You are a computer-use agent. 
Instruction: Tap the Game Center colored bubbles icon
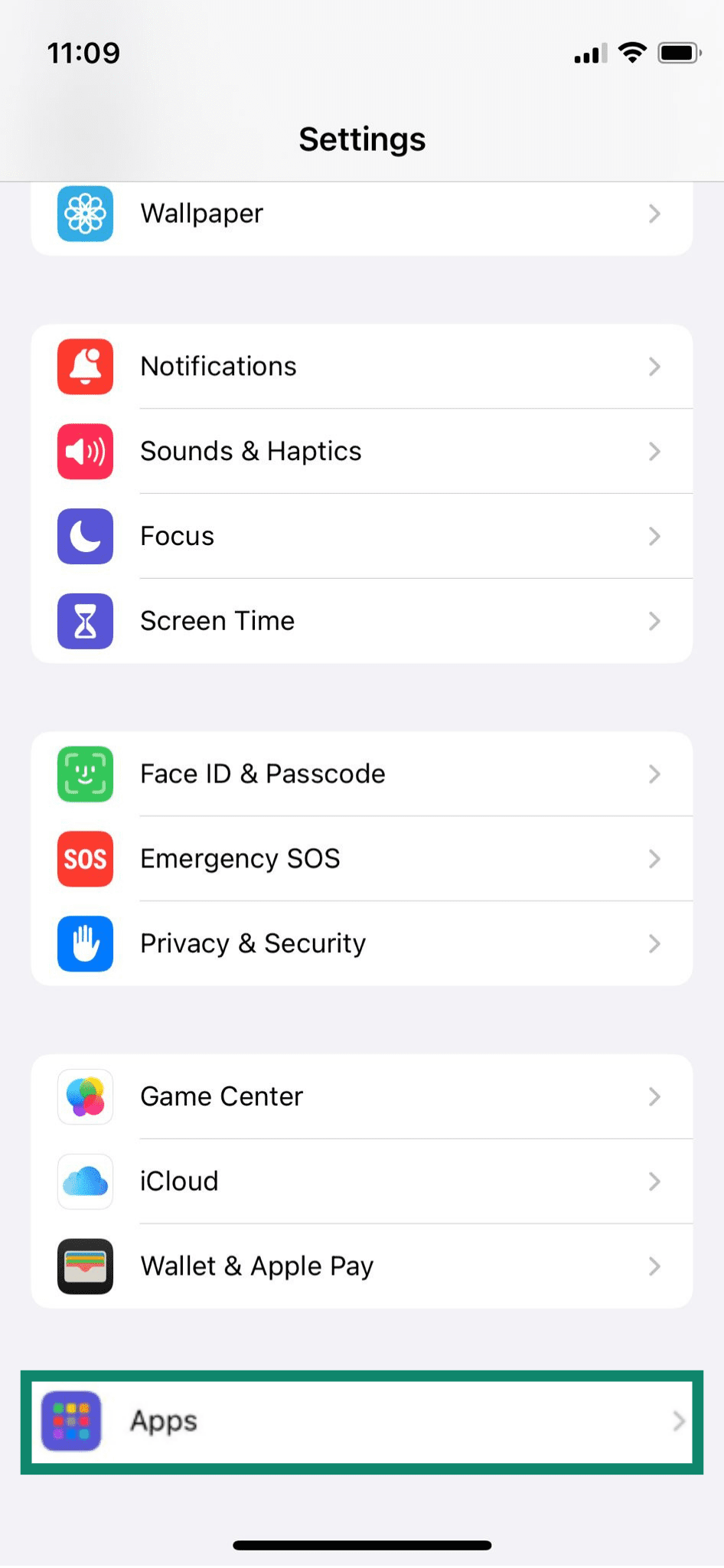85,1096
